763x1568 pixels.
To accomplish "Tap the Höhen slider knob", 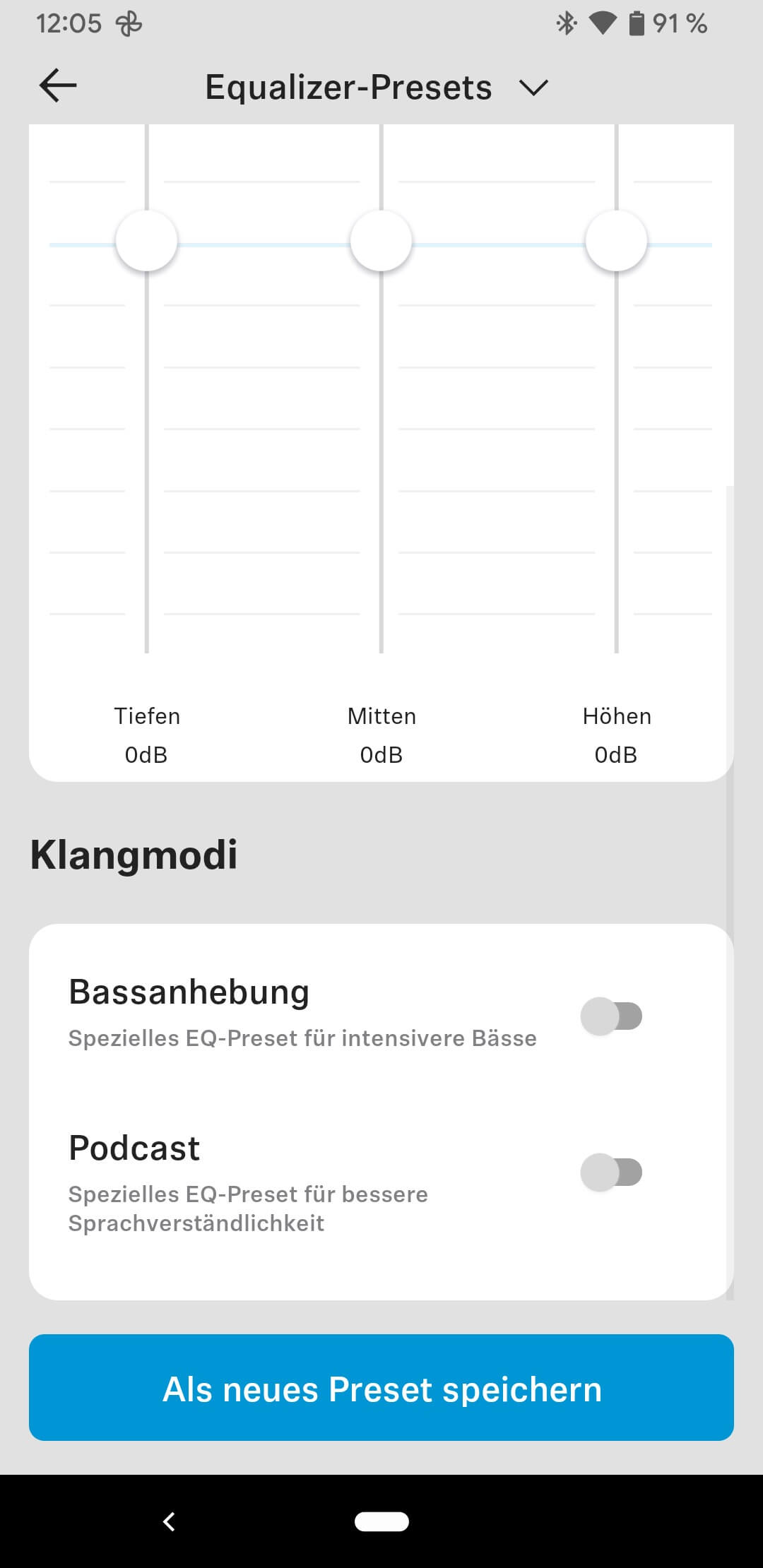I will tap(616, 241).
